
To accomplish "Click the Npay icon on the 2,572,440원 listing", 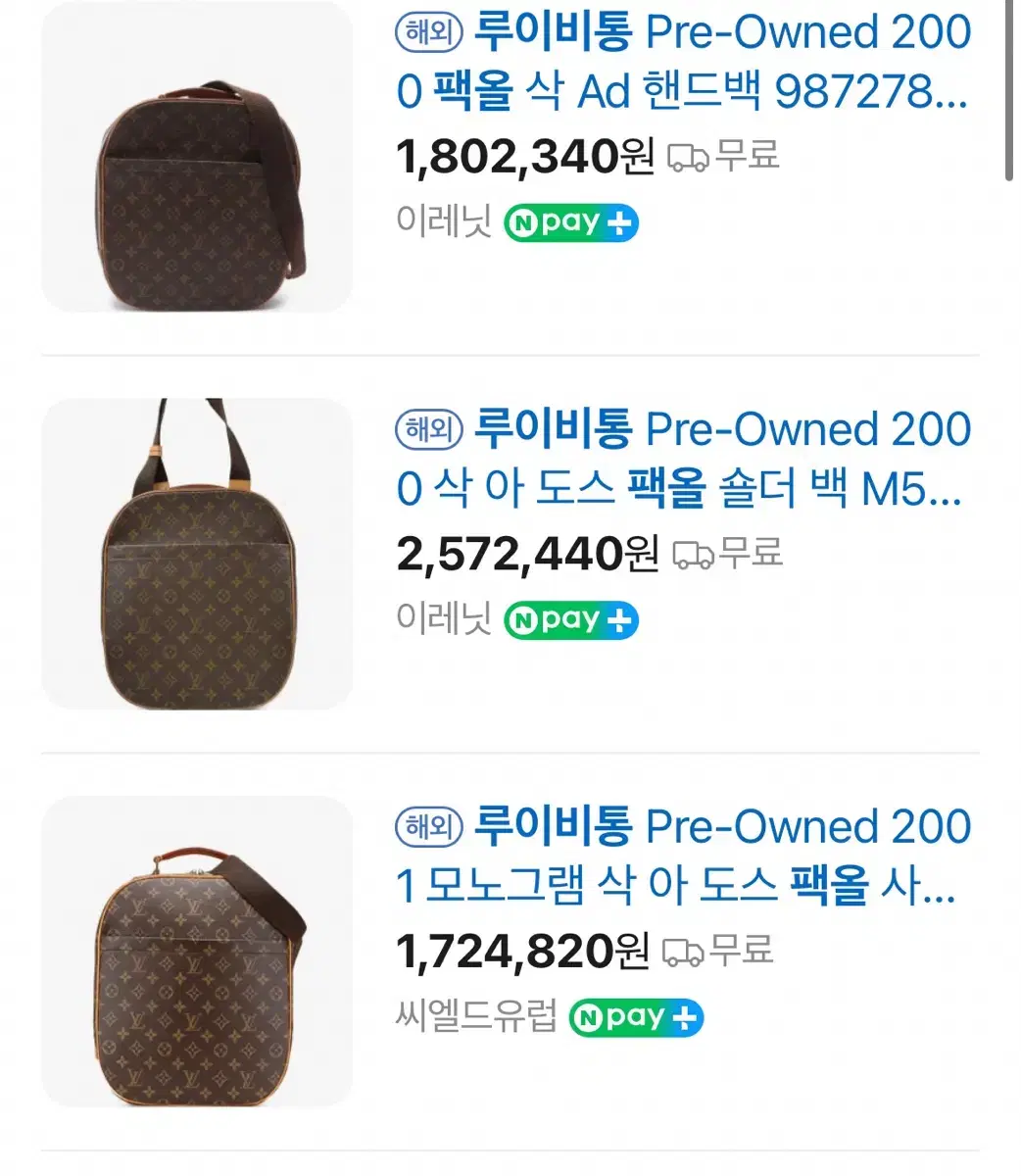I will (570, 620).
